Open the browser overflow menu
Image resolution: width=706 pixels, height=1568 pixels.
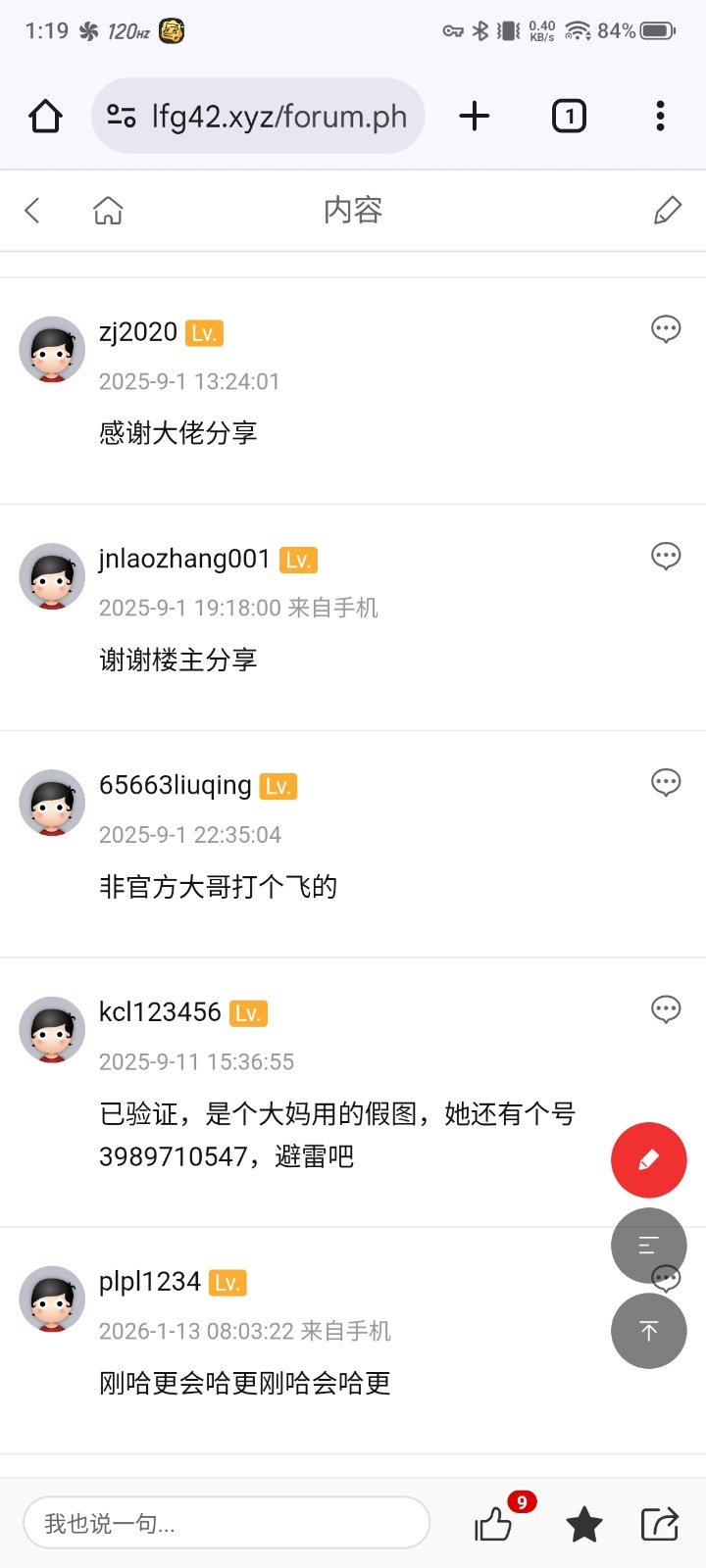[x=660, y=117]
